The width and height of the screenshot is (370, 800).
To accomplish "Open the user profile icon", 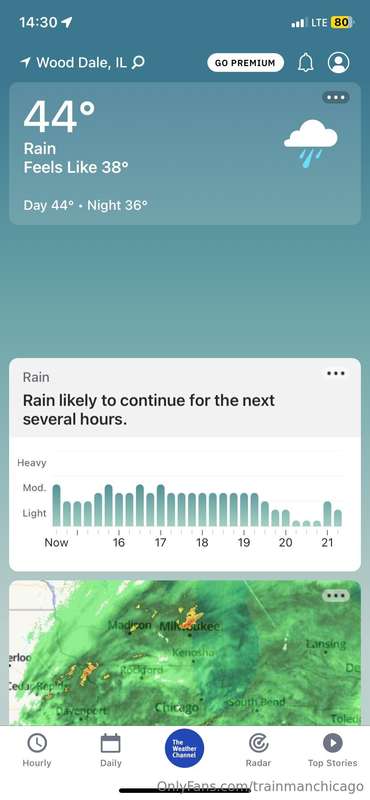I will (x=338, y=63).
